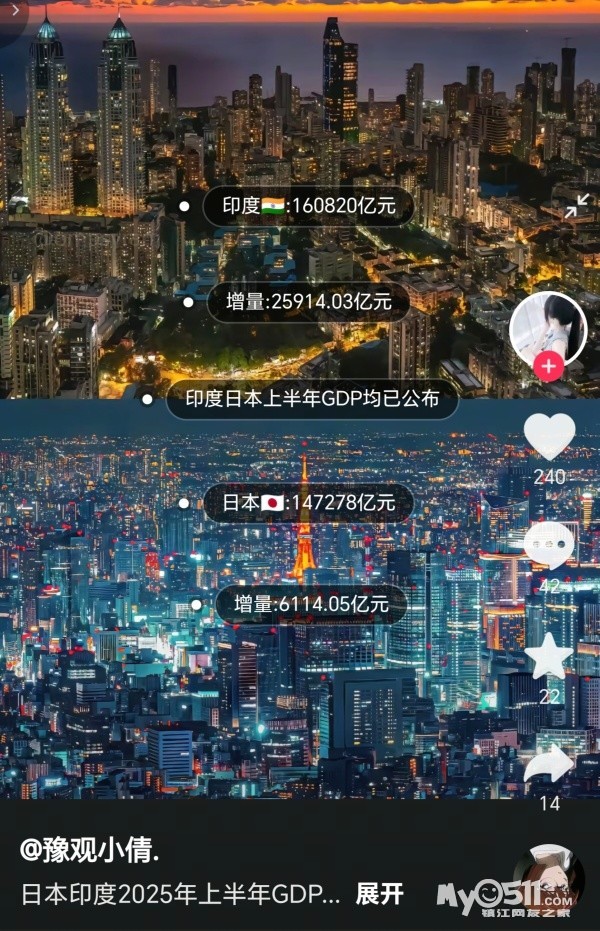The height and width of the screenshot is (931, 600).
Task: Tap the shrink arrows icon beside the video
Action: point(577,206)
